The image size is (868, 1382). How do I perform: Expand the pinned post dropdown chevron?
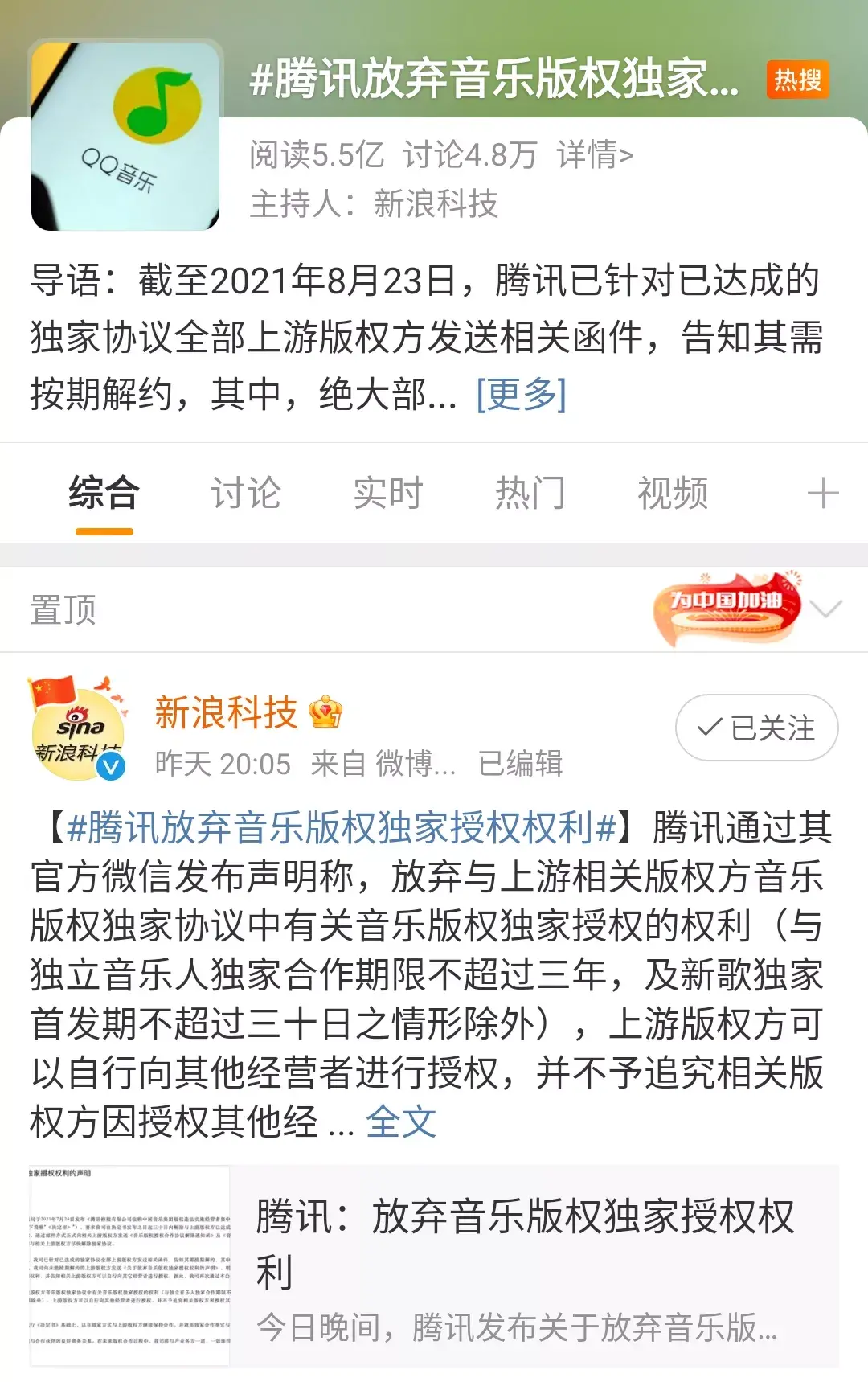(826, 609)
